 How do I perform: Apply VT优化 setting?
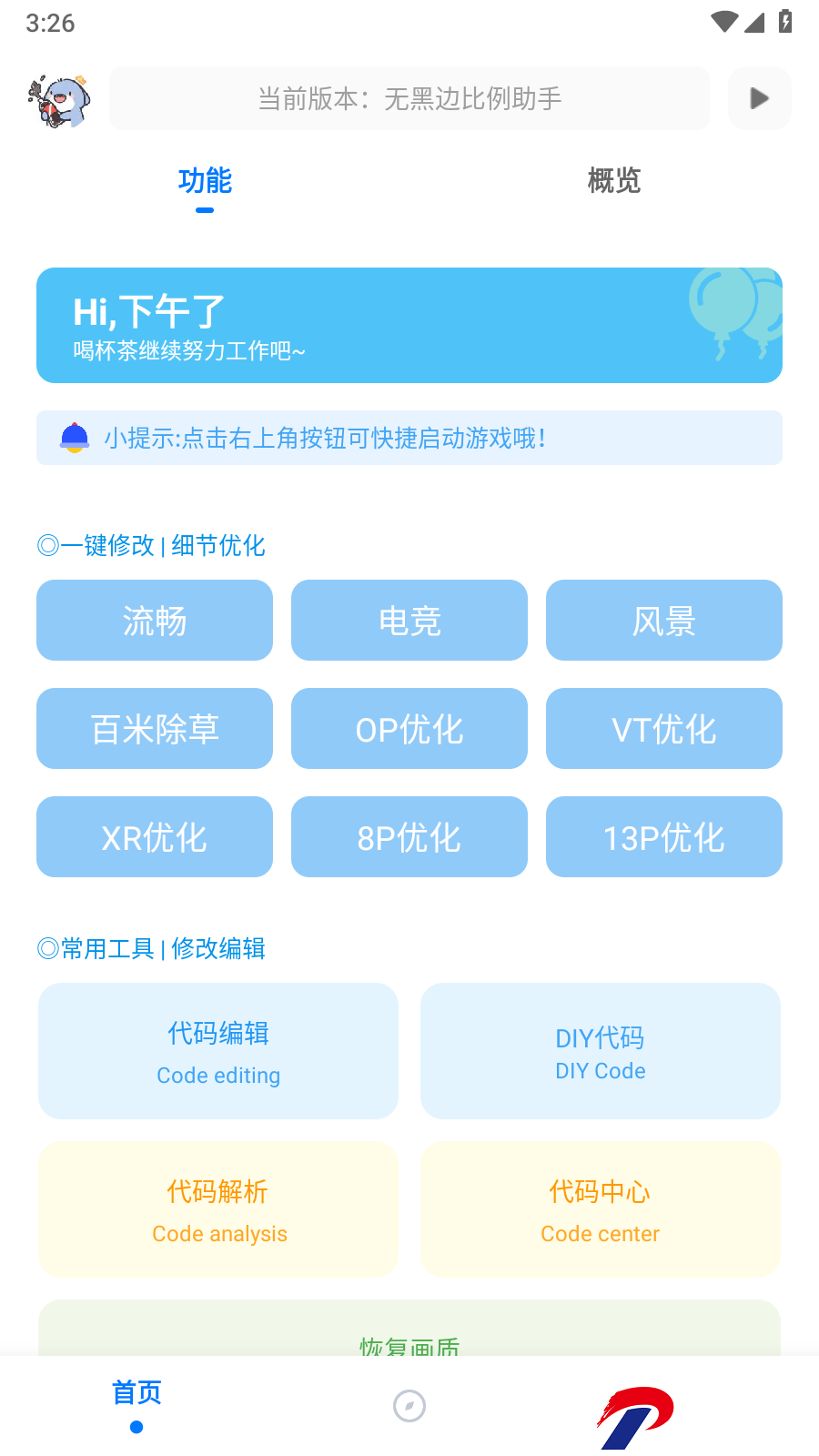(664, 729)
